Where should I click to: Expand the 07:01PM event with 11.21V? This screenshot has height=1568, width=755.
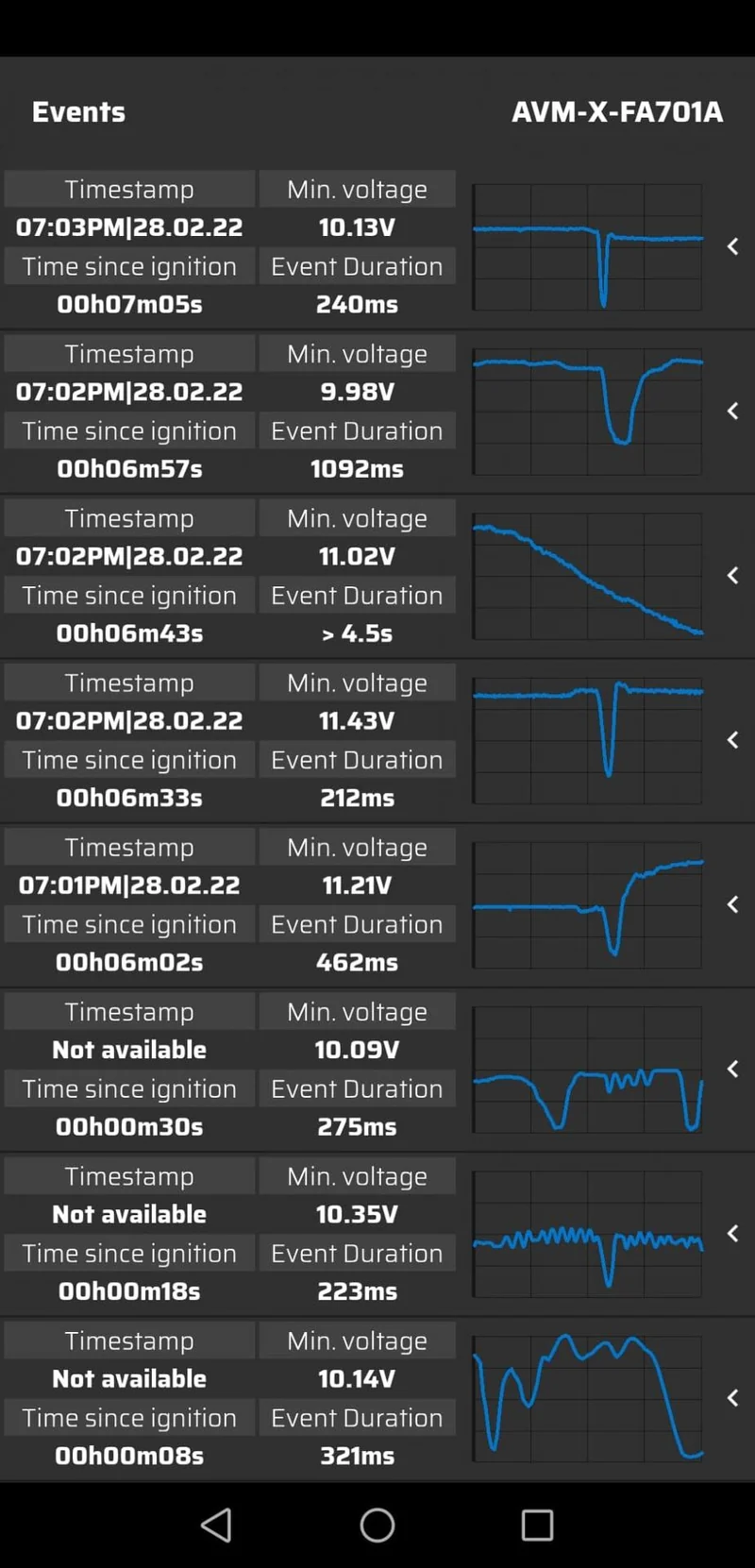tap(732, 904)
